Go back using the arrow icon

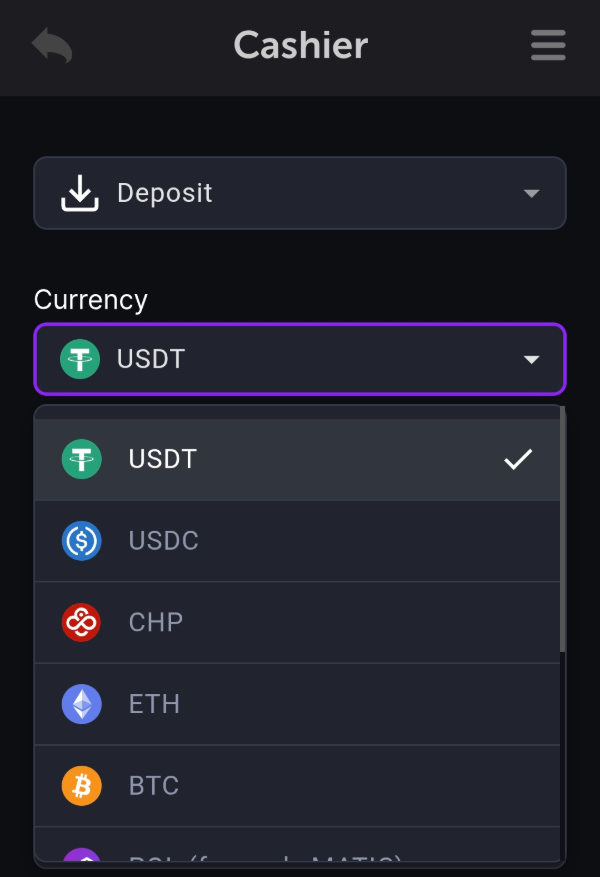pyautogui.click(x=52, y=46)
